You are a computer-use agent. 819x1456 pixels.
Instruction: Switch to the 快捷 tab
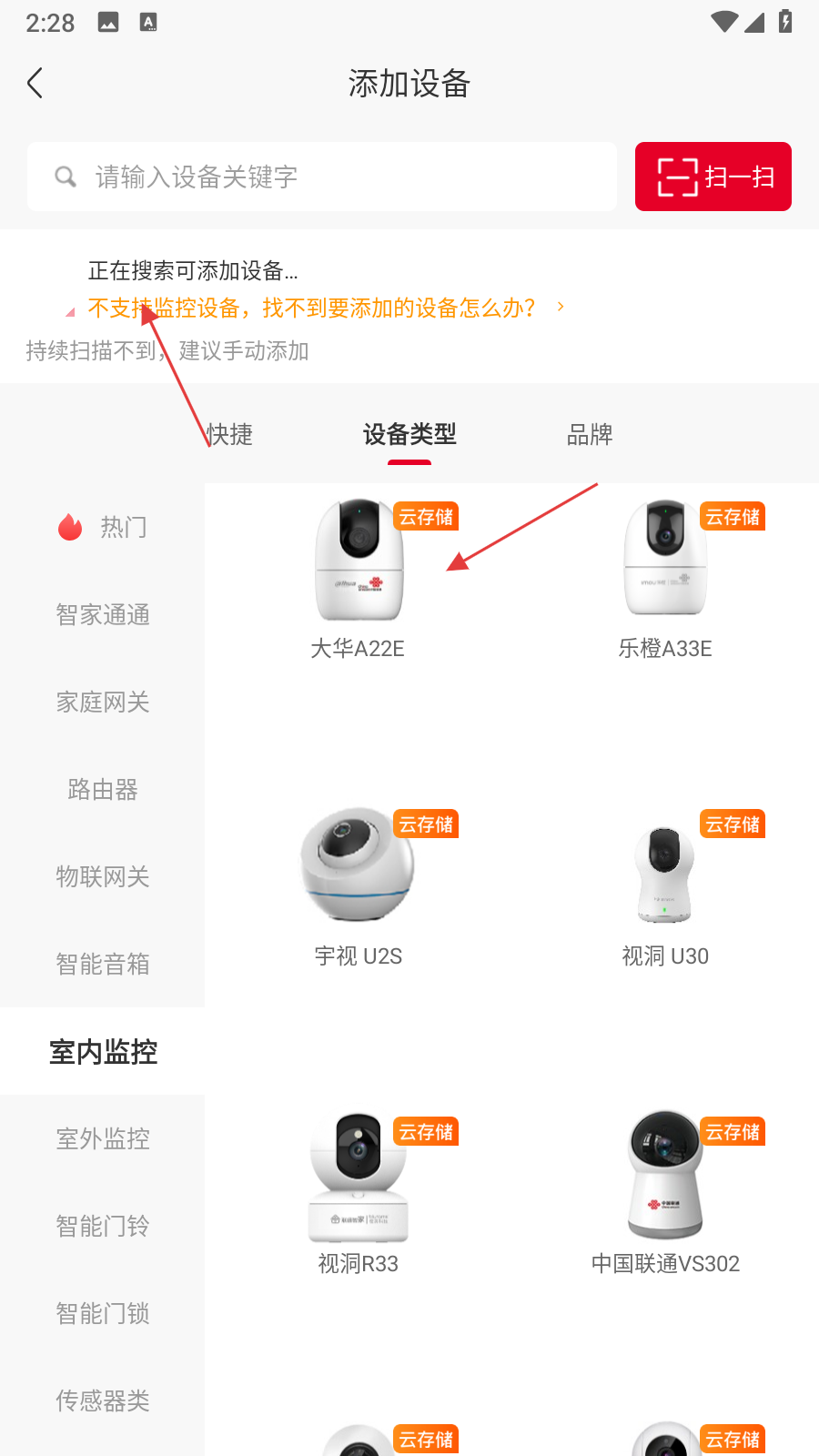click(229, 435)
